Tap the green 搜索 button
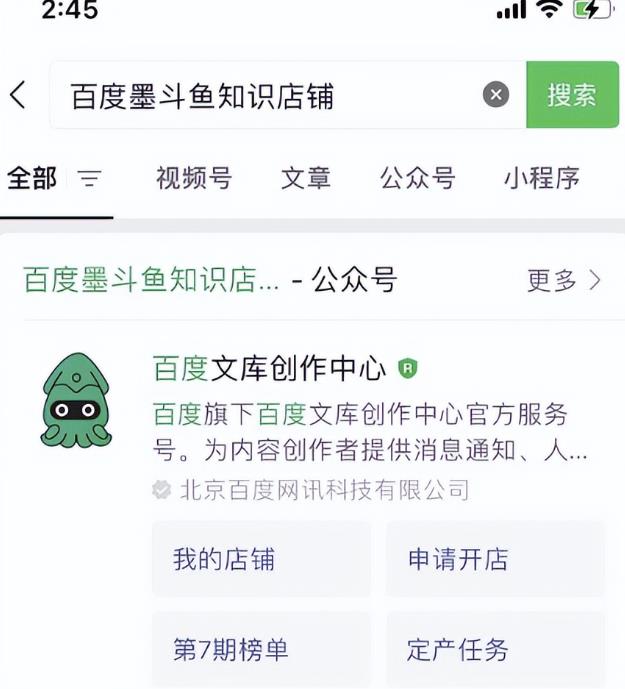The image size is (625, 689). click(x=572, y=95)
